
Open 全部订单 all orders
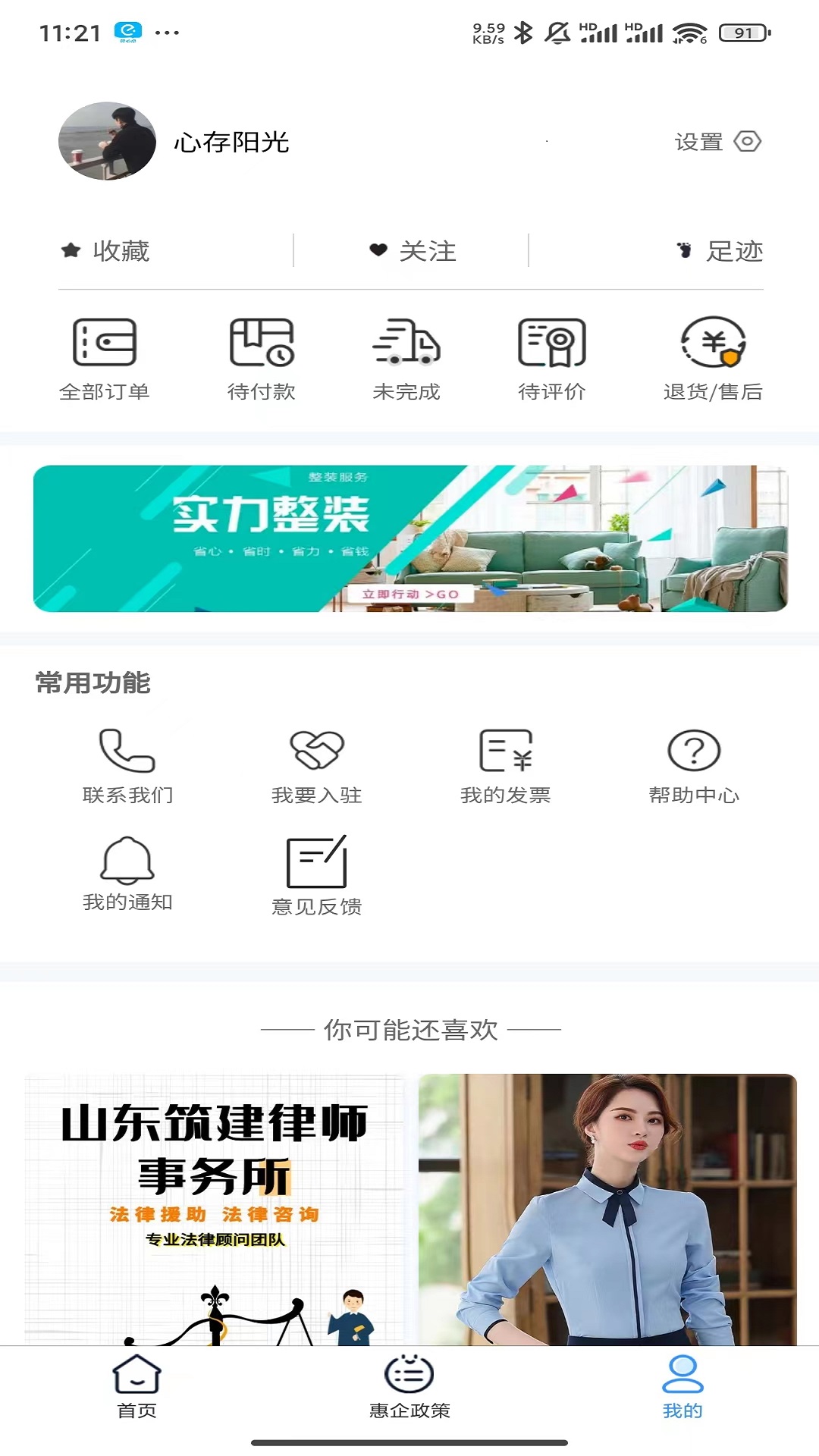pyautogui.click(x=105, y=359)
